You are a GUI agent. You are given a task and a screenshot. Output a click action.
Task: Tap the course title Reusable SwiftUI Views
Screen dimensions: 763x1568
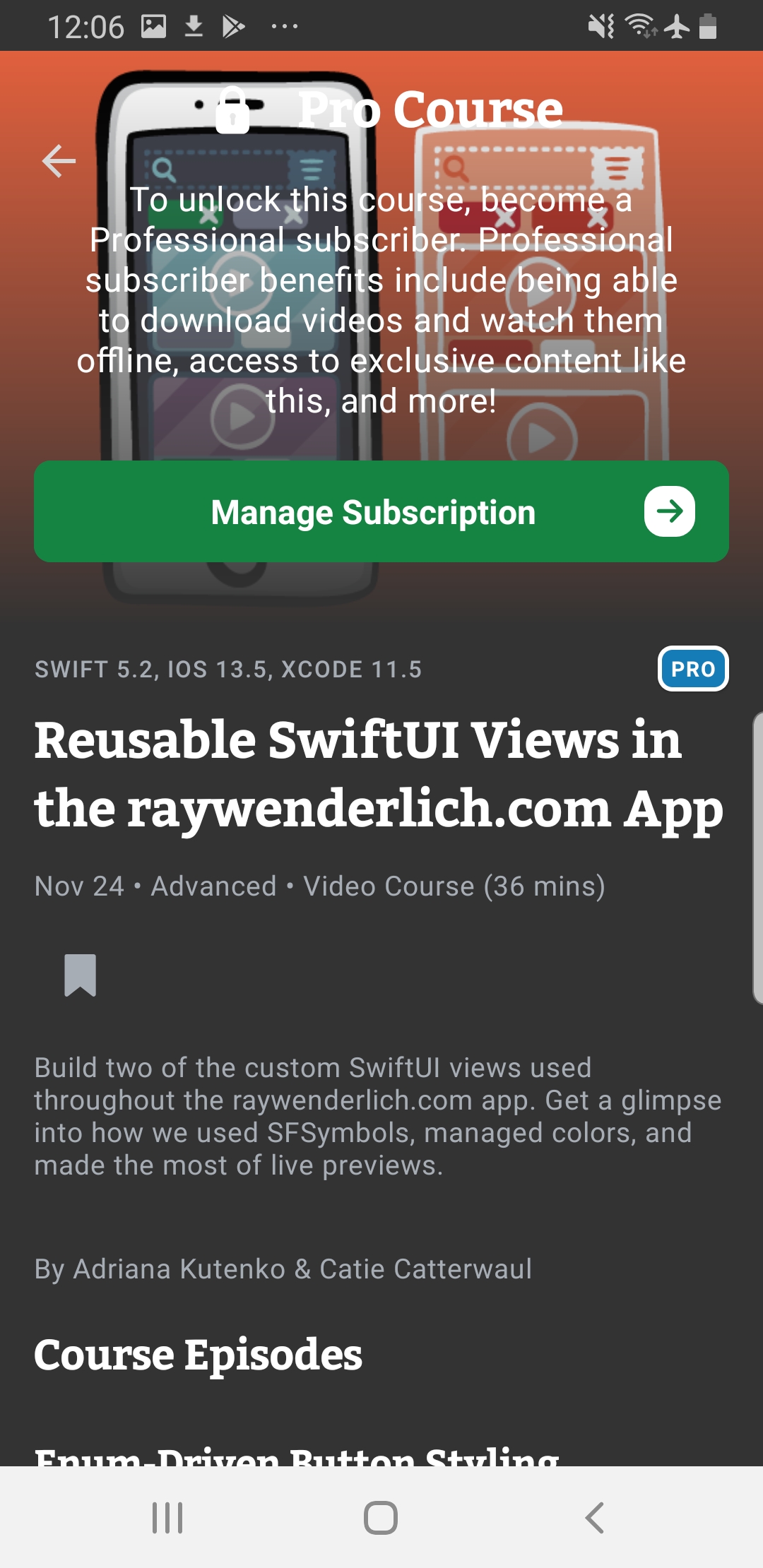379,773
